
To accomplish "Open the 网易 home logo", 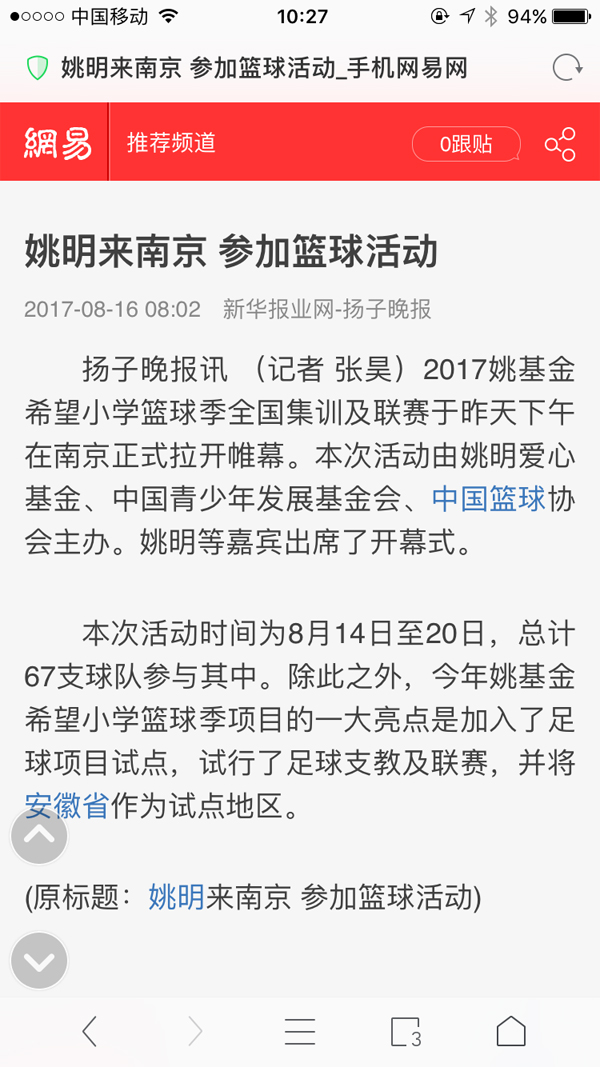I will coord(57,143).
